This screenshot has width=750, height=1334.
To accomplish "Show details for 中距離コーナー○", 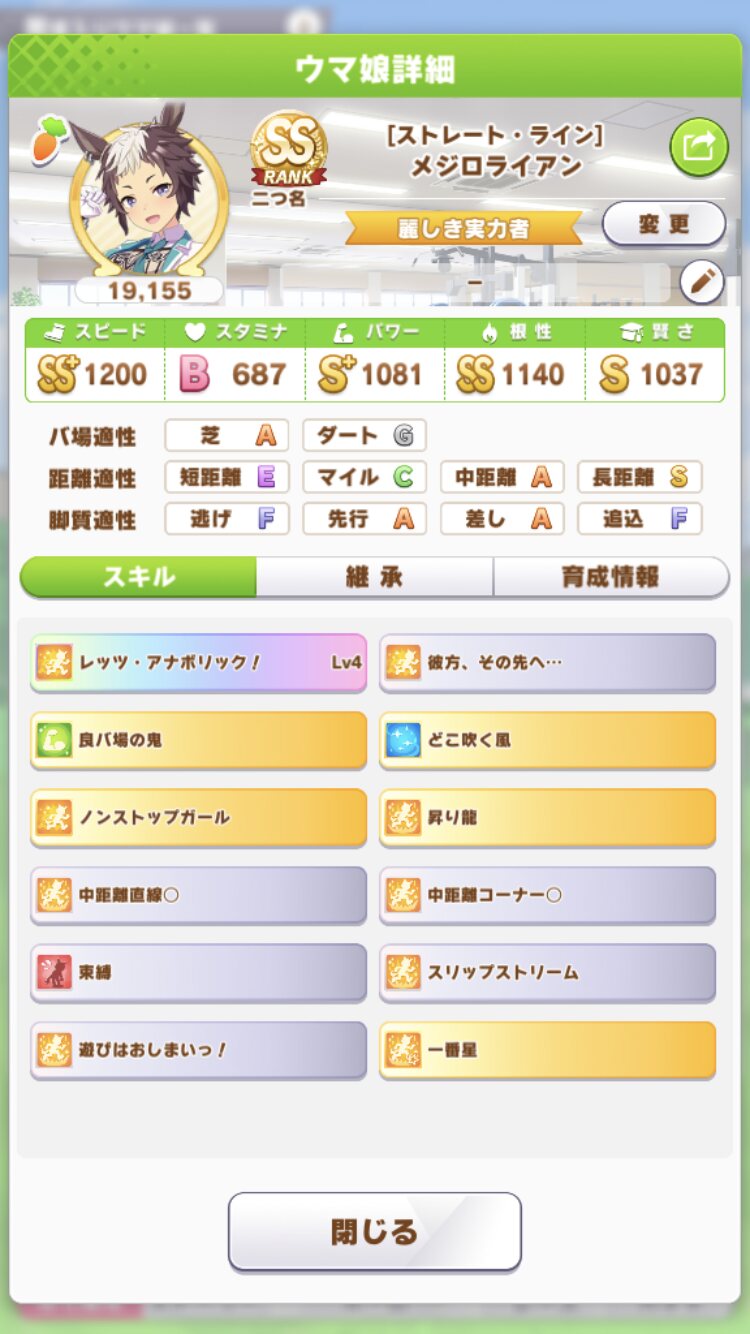I will coord(547,895).
